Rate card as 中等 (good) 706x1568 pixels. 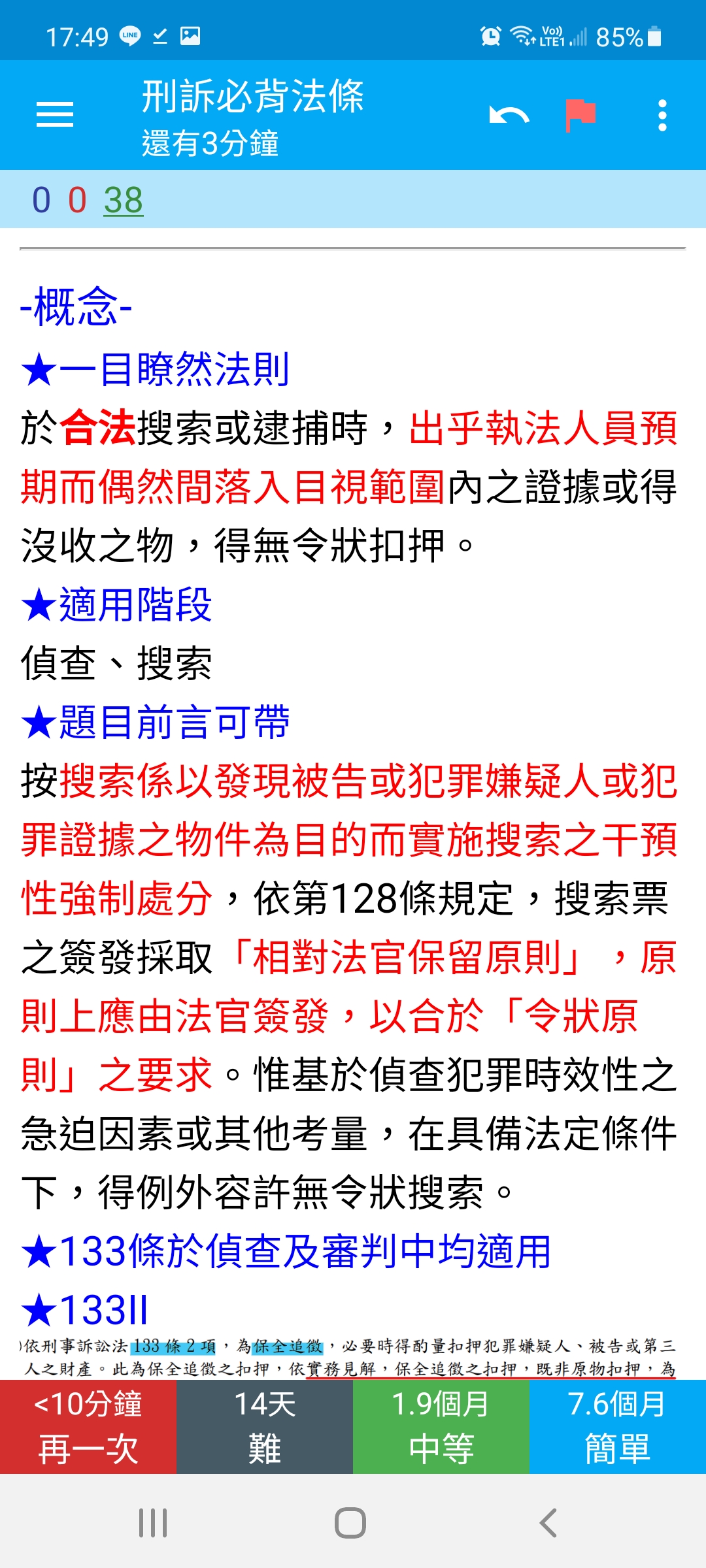click(441, 1428)
